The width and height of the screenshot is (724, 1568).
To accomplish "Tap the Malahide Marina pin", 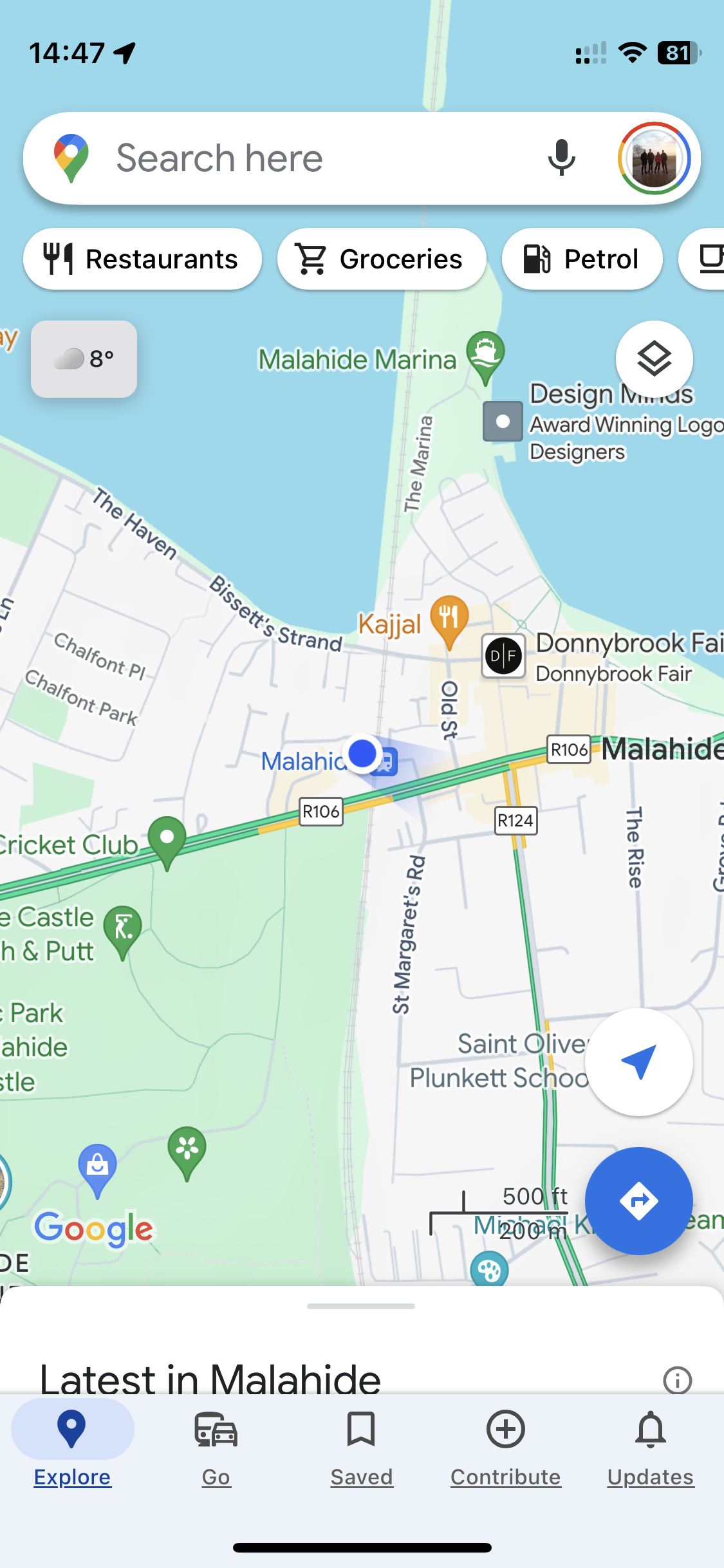I will (485, 354).
